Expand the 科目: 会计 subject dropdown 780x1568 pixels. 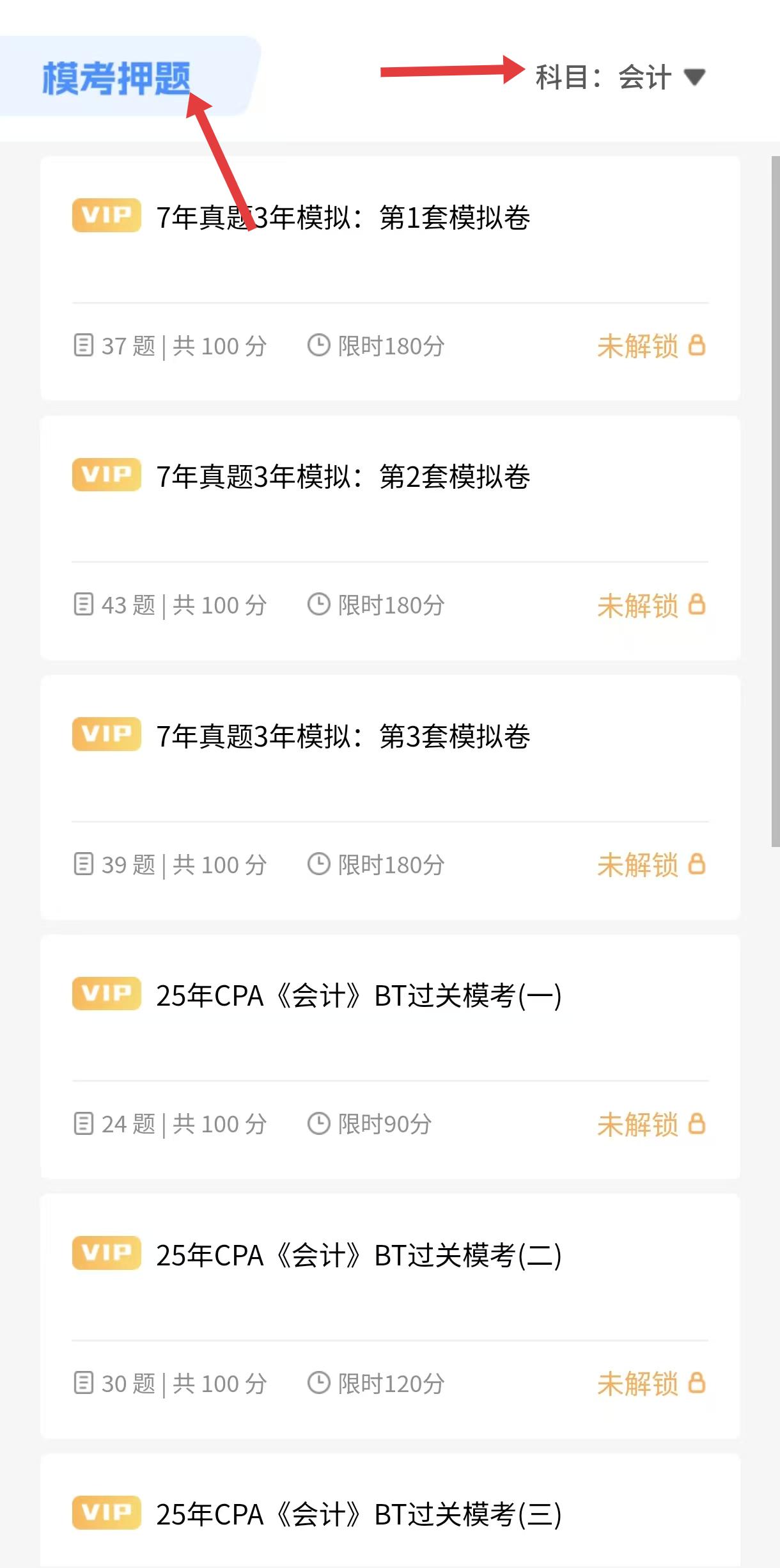[620, 77]
